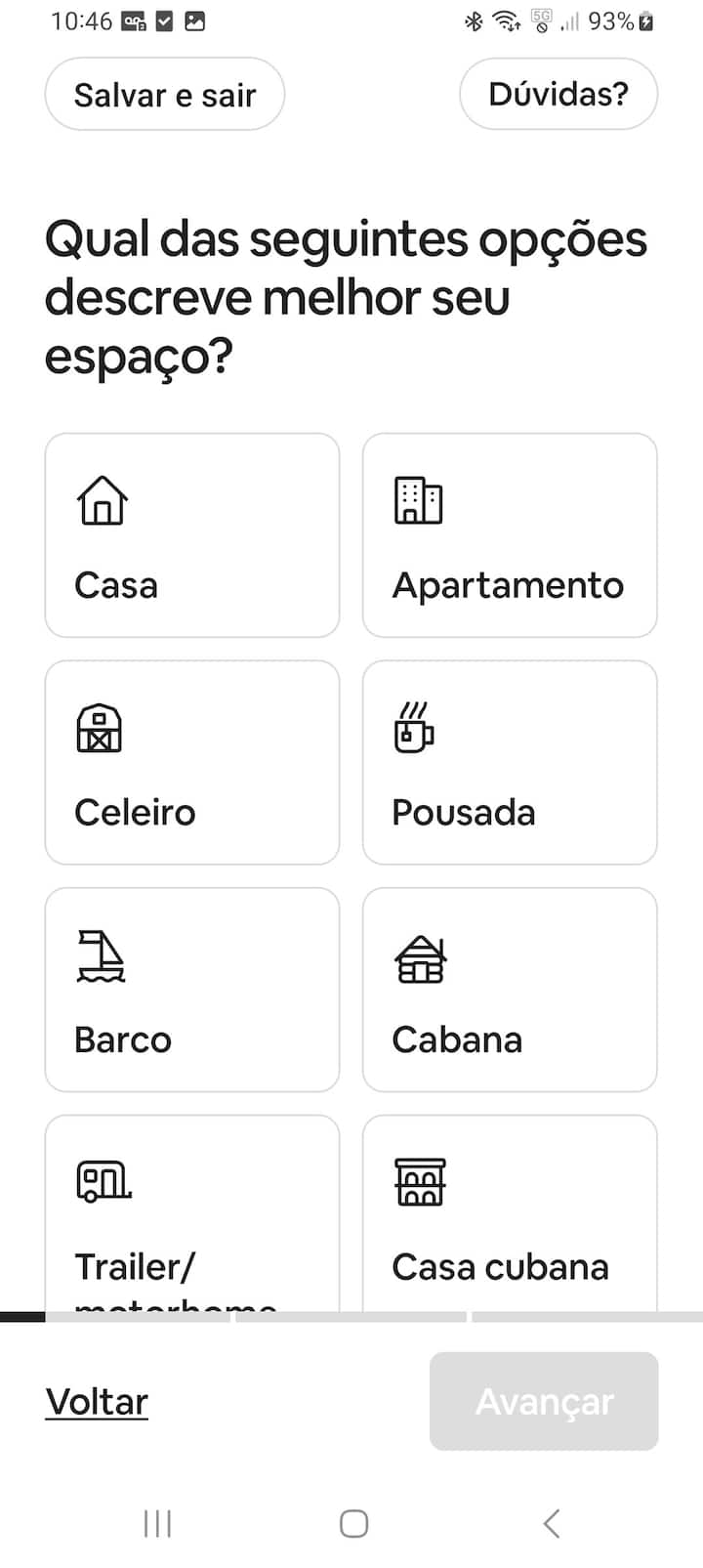Choose the Apartamento option
The image size is (703, 1568).
510,535
